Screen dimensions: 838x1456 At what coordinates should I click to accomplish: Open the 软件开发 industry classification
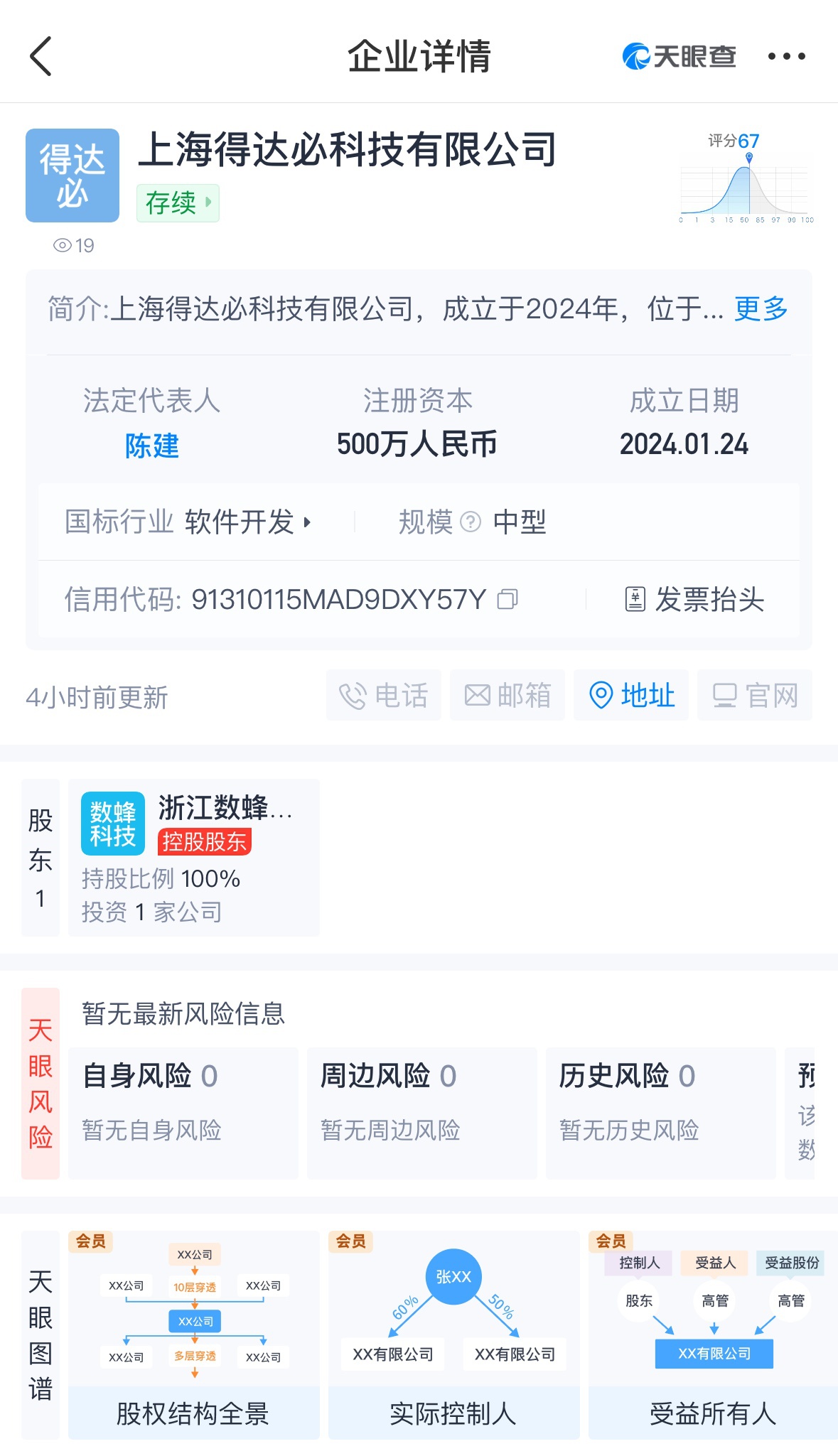click(x=248, y=522)
